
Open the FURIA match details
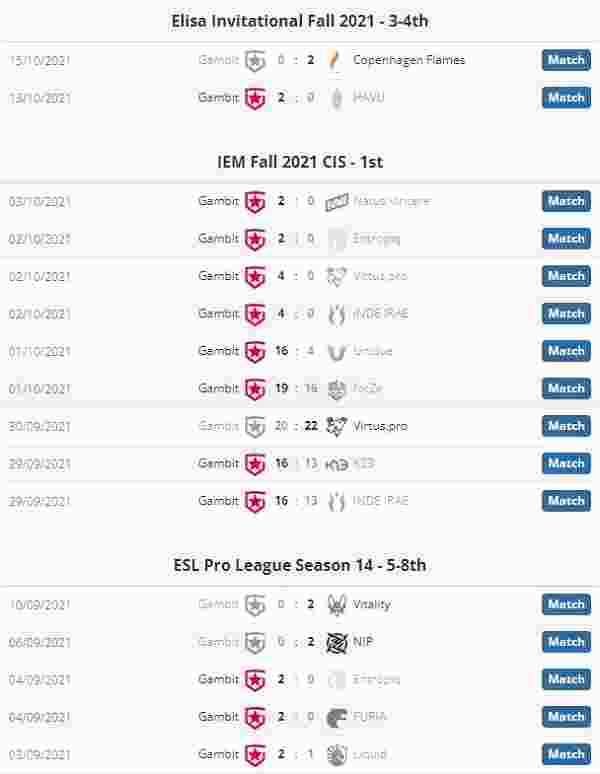click(566, 717)
